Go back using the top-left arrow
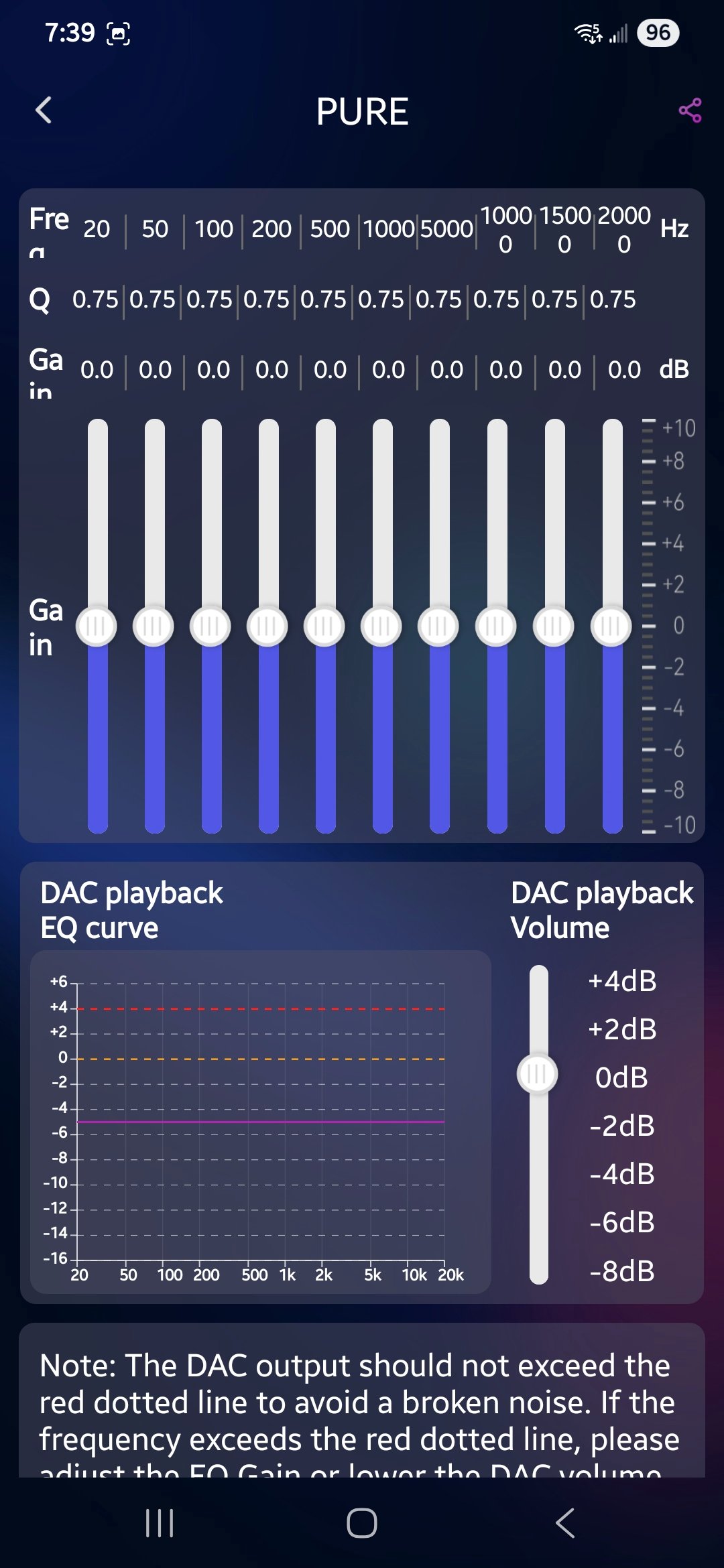The image size is (724, 1568). [x=44, y=111]
